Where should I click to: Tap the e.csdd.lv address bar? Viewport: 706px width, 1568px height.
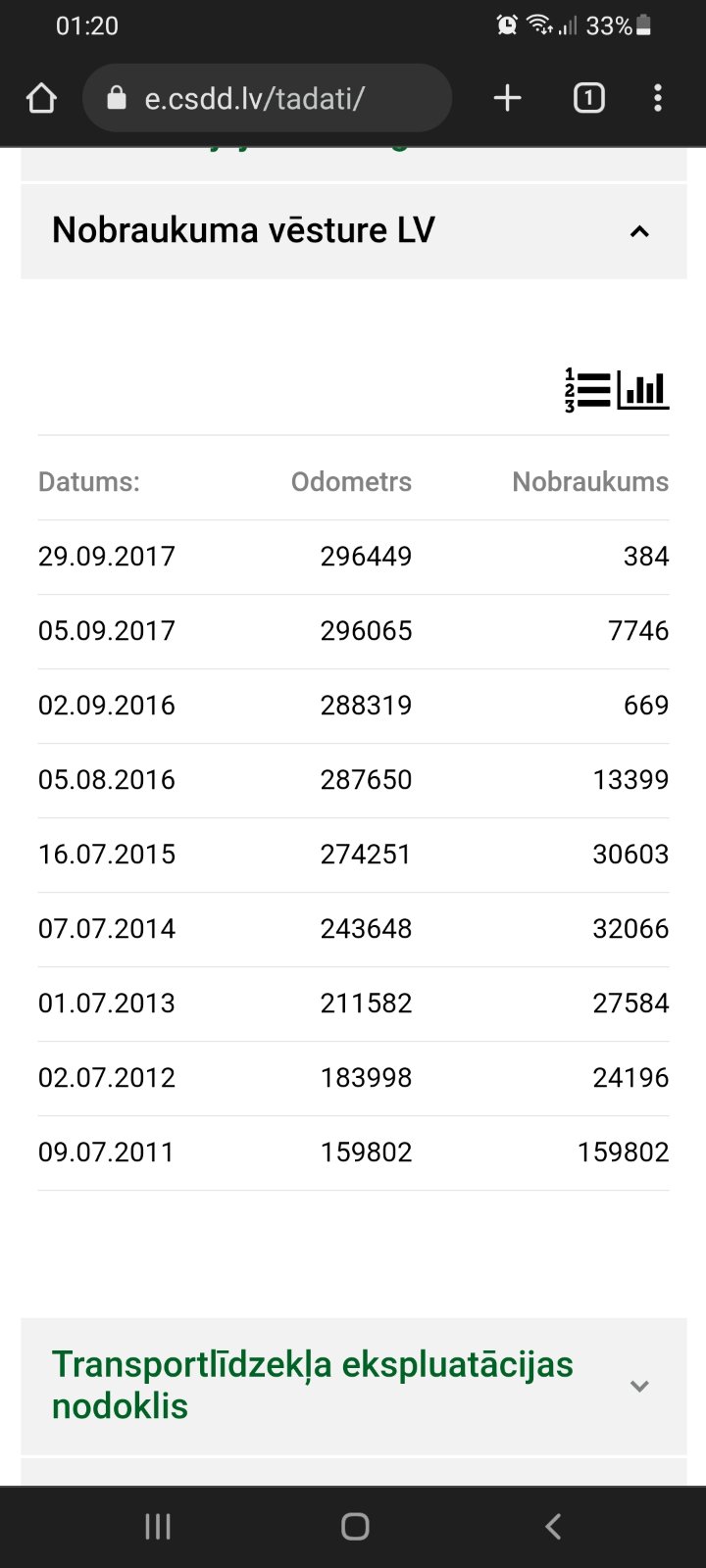267,98
